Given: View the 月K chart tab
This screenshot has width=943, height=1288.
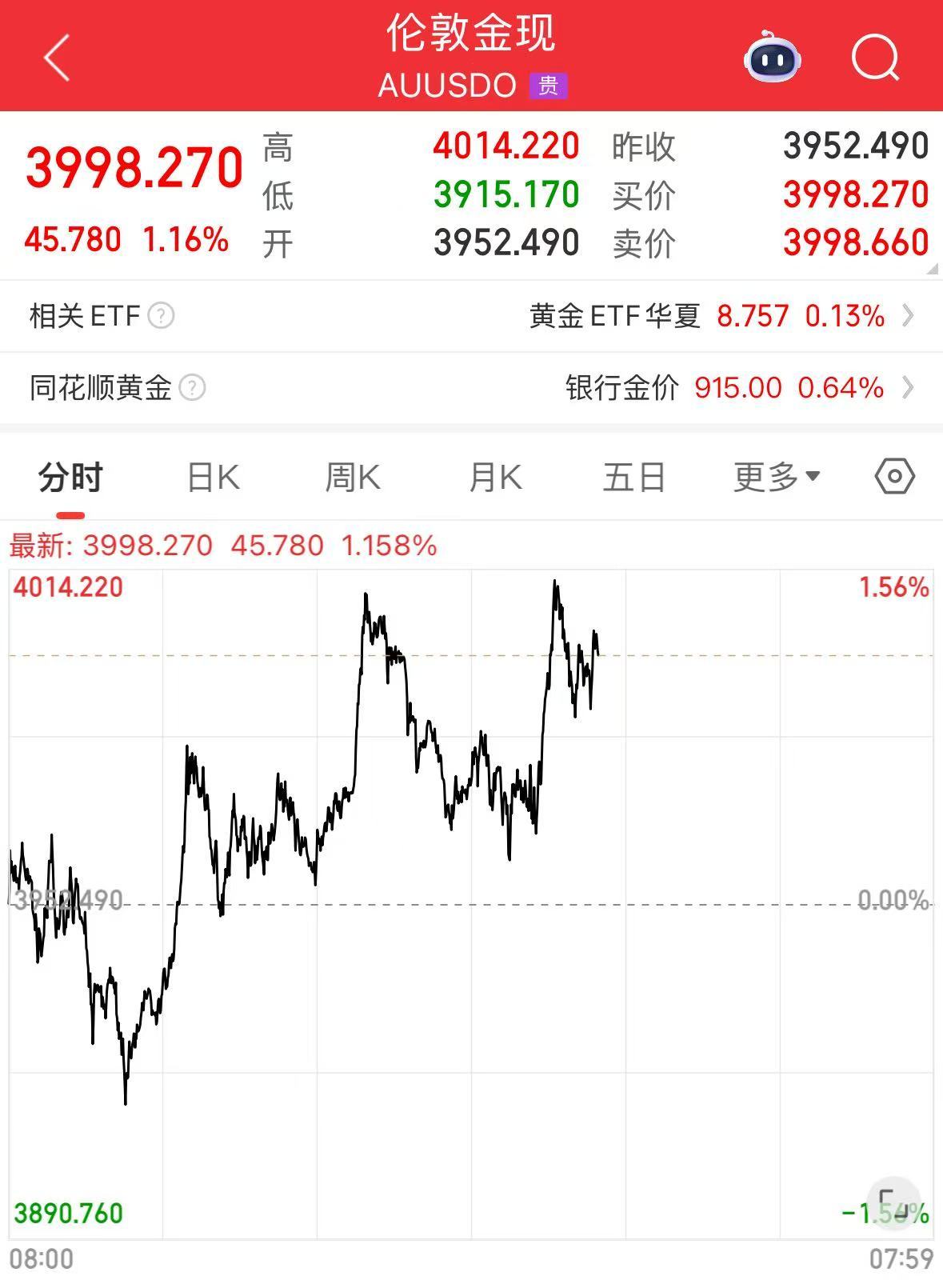Looking at the screenshot, I should [495, 478].
